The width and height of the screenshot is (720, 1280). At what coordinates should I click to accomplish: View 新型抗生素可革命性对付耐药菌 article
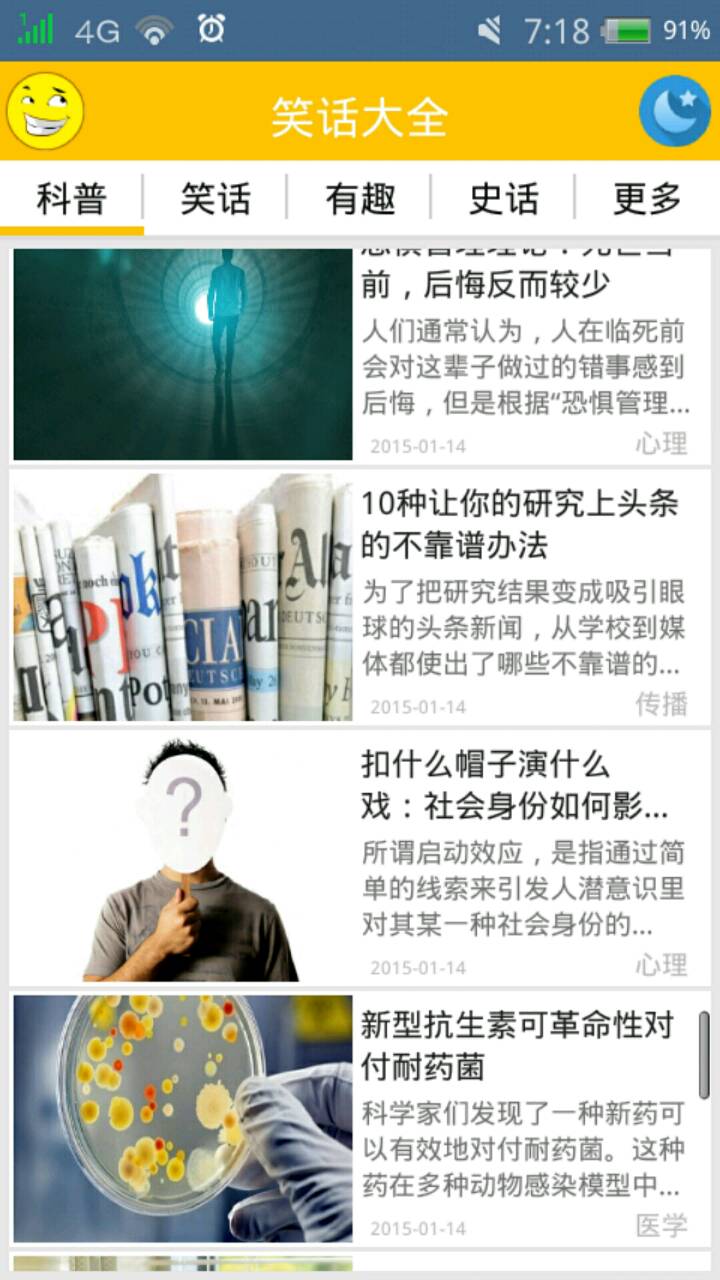(360, 1118)
